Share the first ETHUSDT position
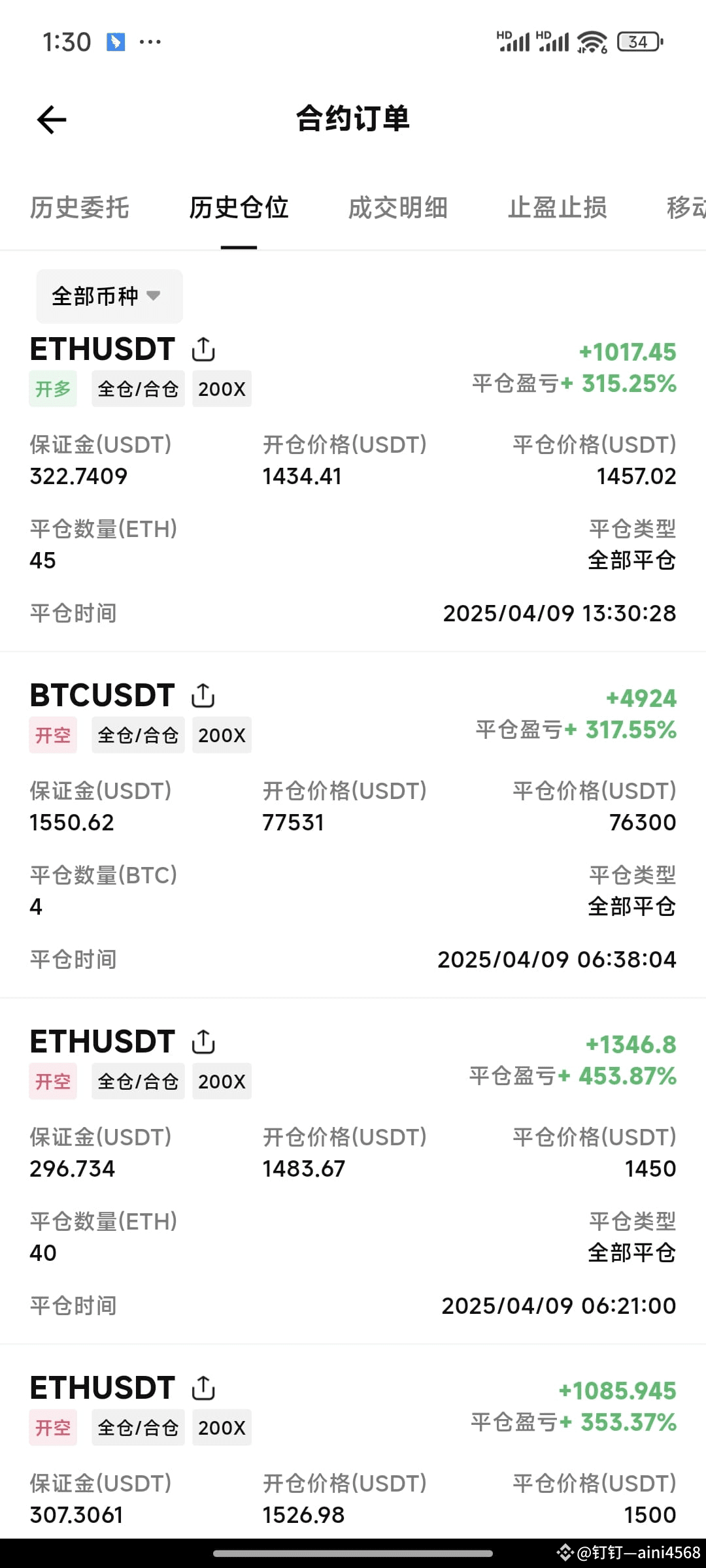706x1568 pixels. point(203,349)
